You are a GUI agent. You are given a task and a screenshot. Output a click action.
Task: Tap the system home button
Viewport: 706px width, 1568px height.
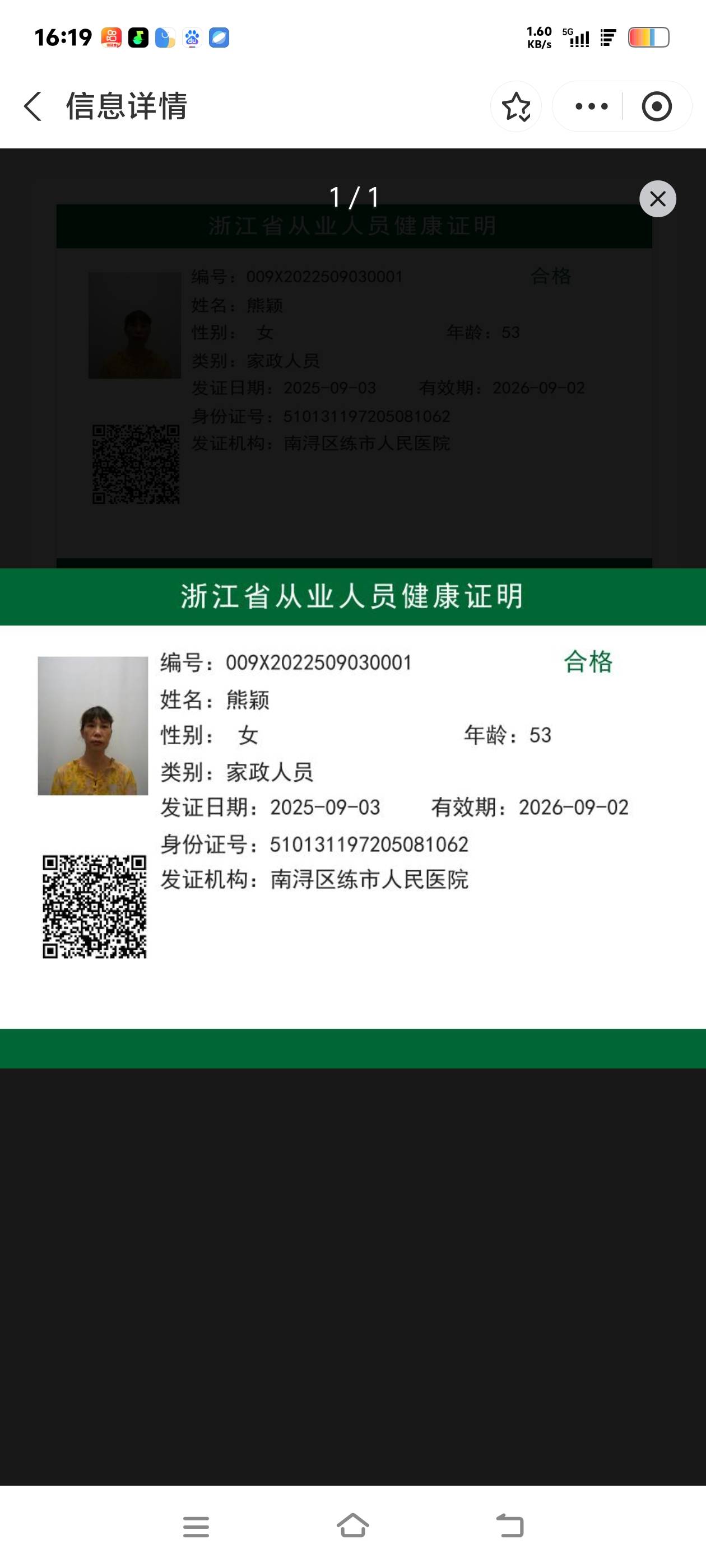click(352, 1526)
